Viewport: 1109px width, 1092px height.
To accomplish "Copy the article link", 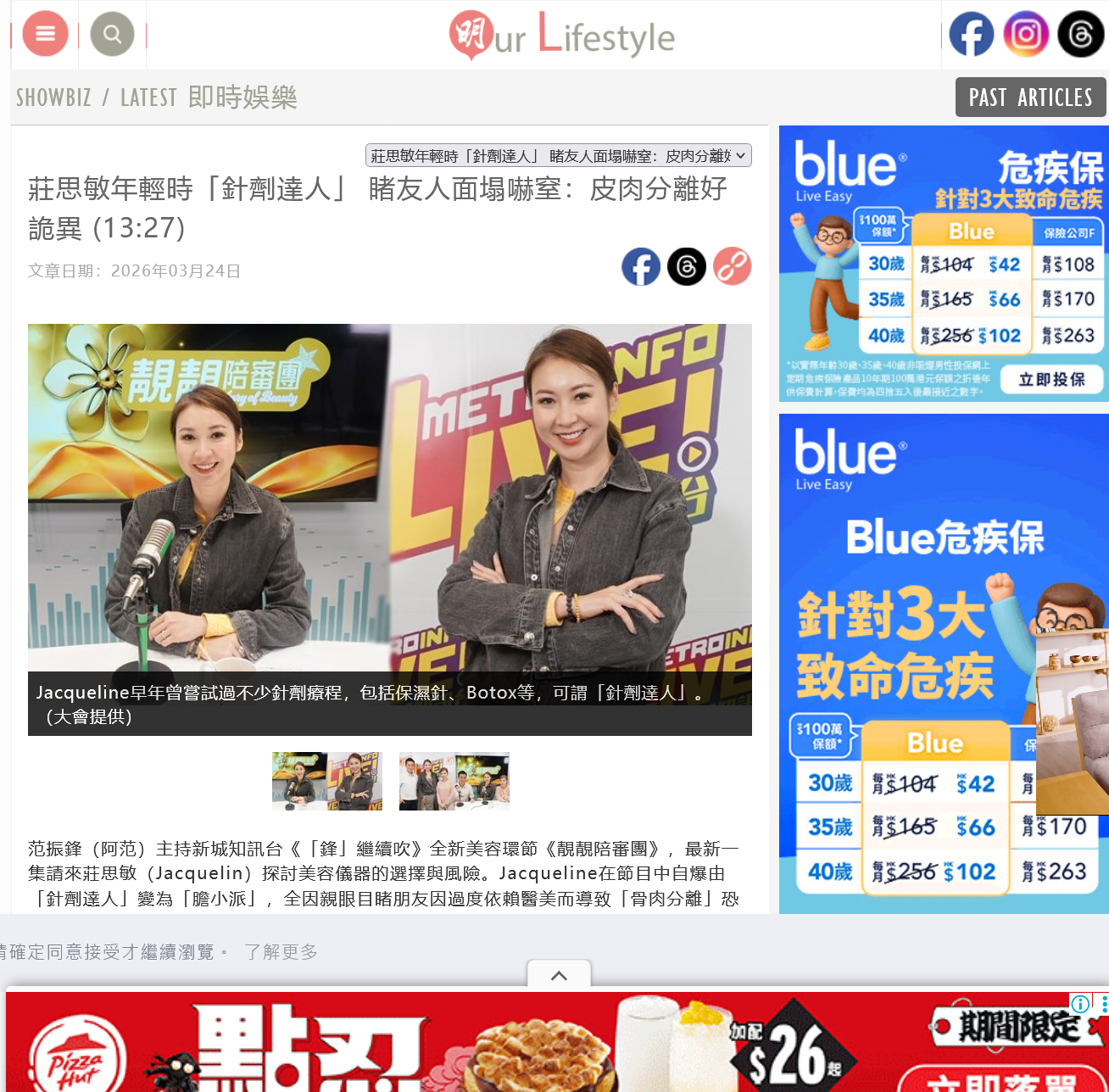I will click(732, 267).
